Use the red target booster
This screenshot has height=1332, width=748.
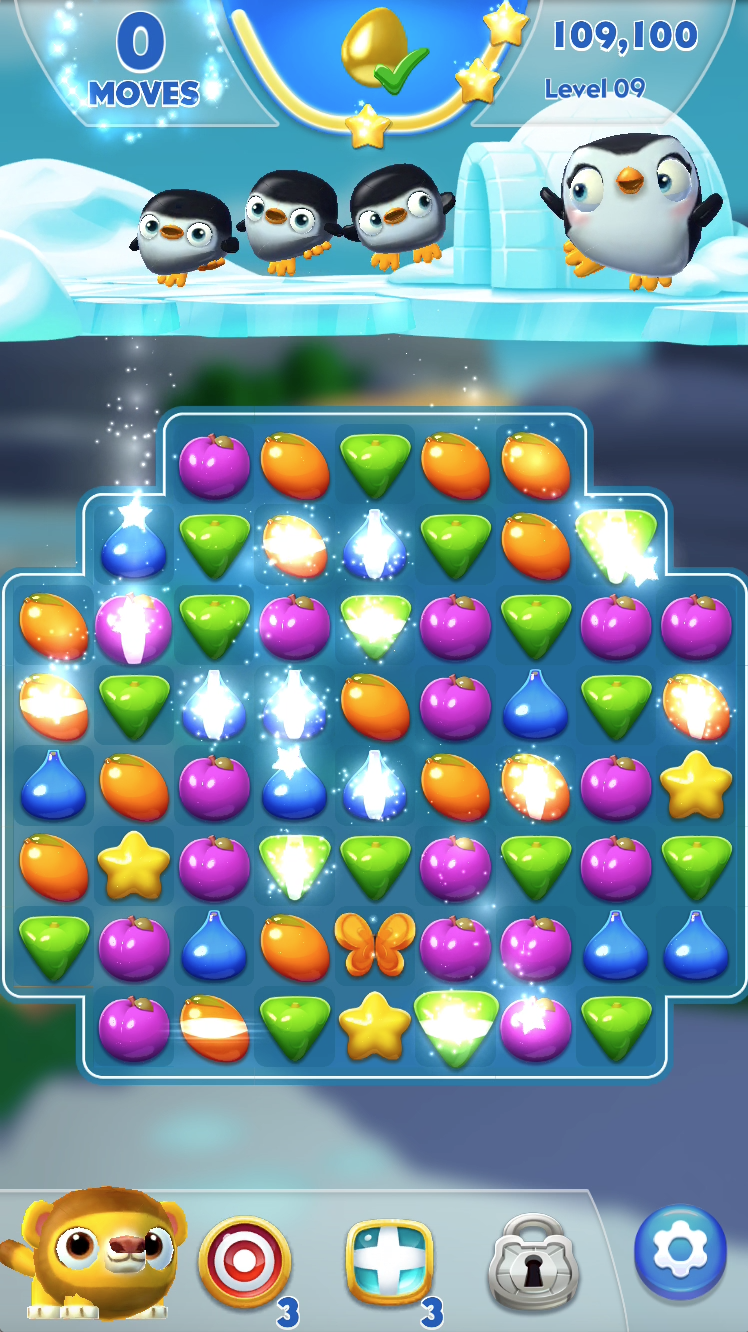245,1260
